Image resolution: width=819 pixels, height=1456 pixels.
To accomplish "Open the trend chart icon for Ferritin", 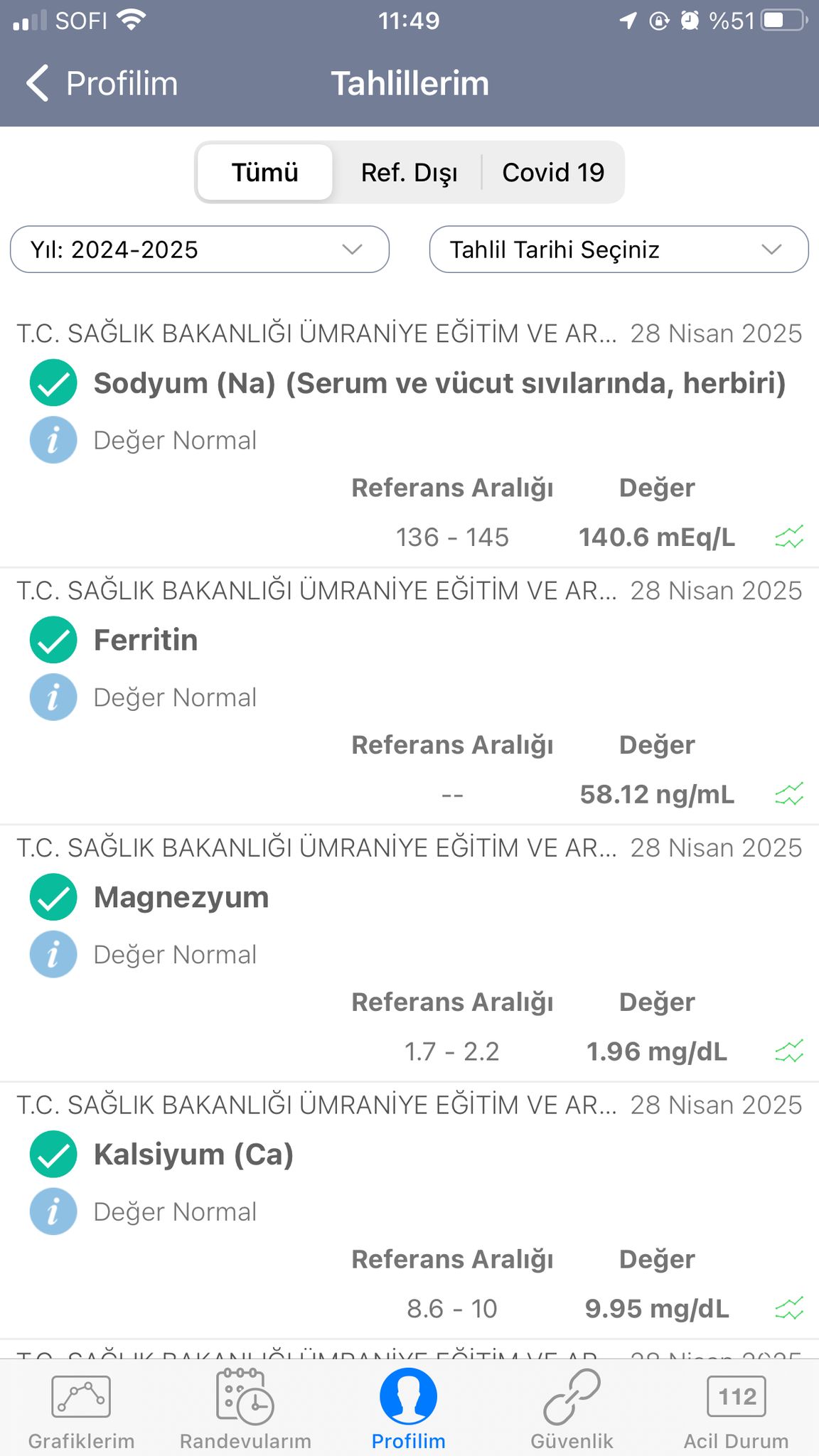I will [x=789, y=794].
